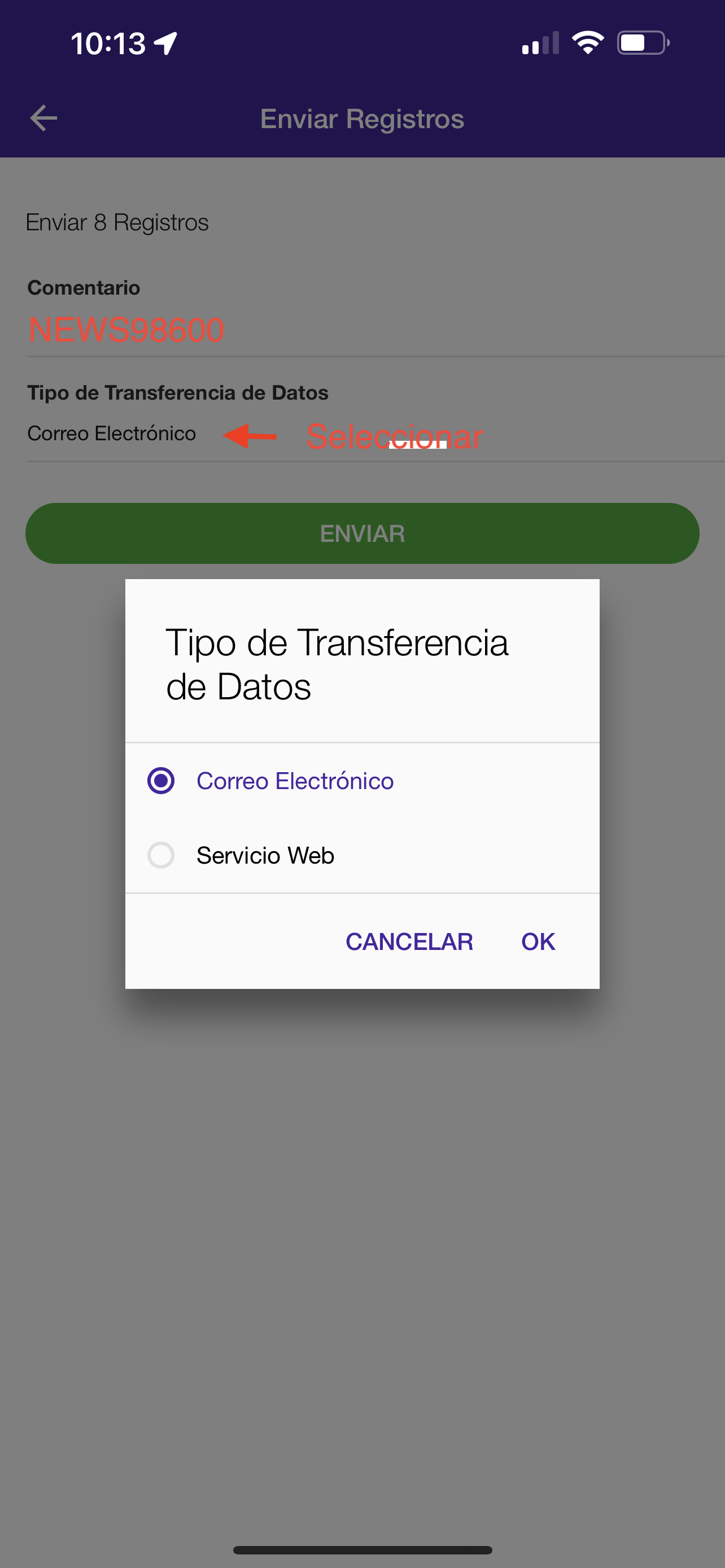
Task: Go back using the header arrow
Action: (43, 118)
